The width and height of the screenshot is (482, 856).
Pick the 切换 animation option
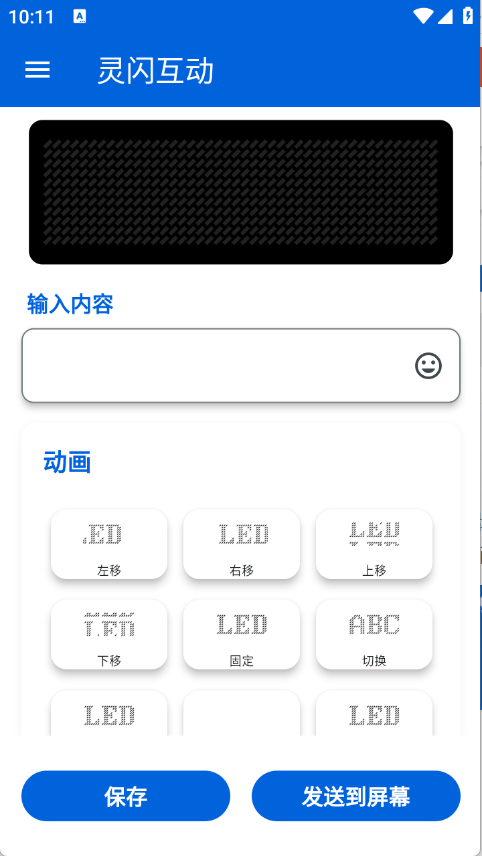point(374,634)
